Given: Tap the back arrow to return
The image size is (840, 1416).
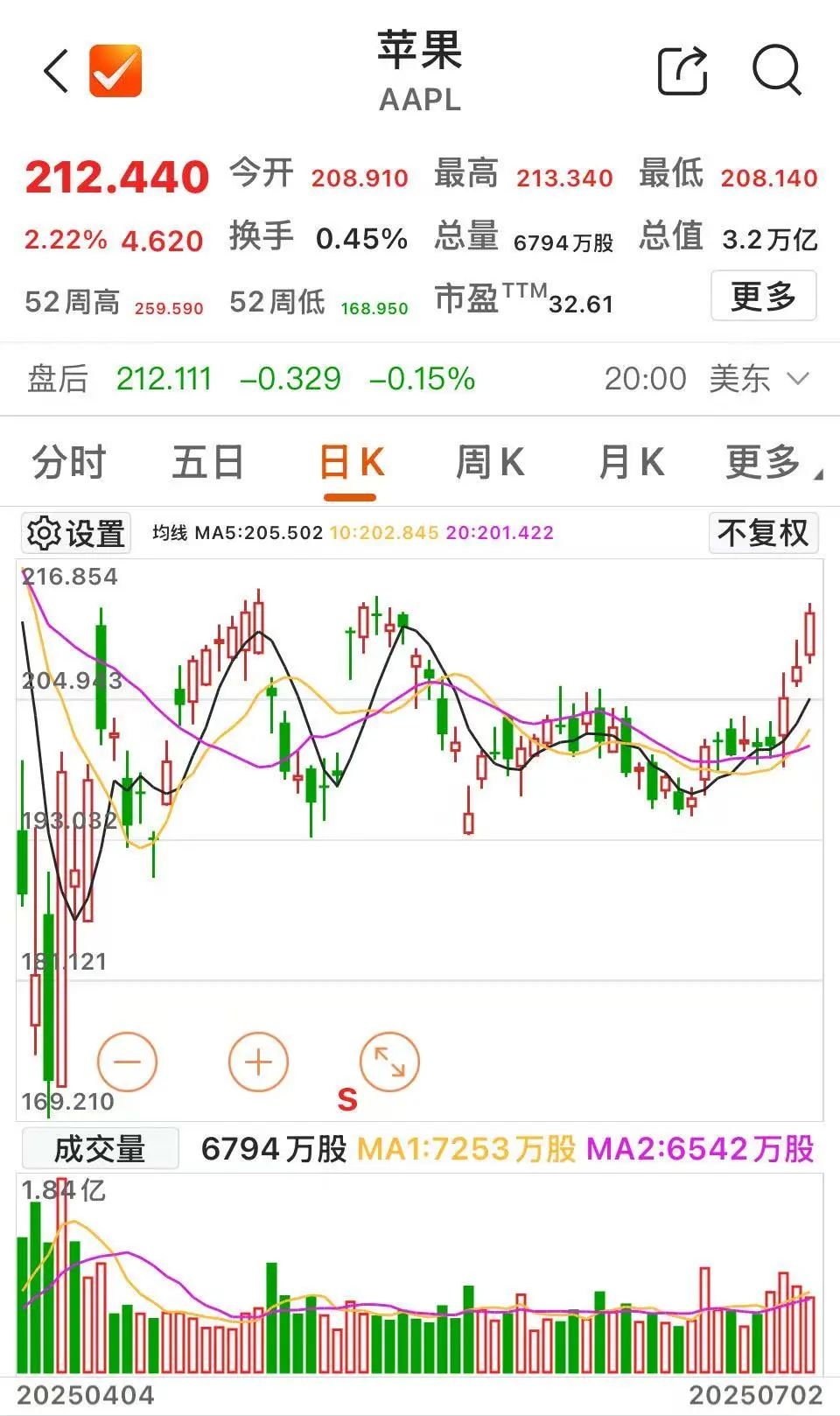Looking at the screenshot, I should coord(54,70).
